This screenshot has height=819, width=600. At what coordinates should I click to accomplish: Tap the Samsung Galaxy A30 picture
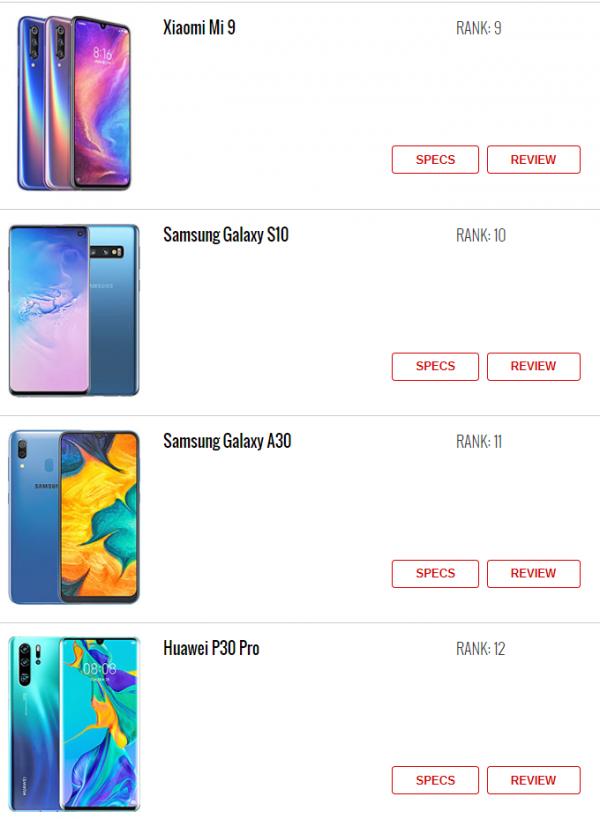pyautogui.click(x=74, y=517)
